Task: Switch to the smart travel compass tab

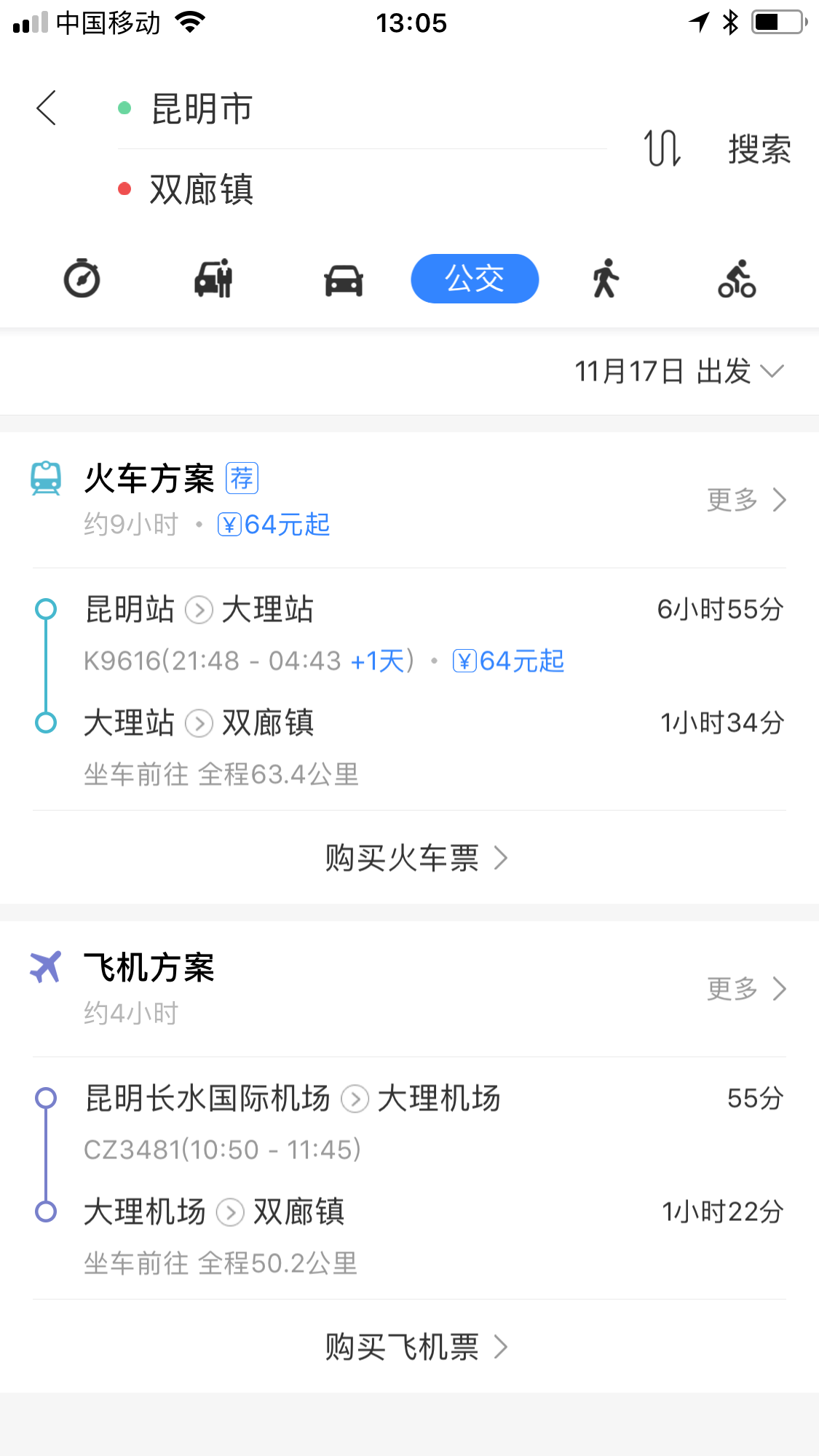Action: click(x=82, y=279)
